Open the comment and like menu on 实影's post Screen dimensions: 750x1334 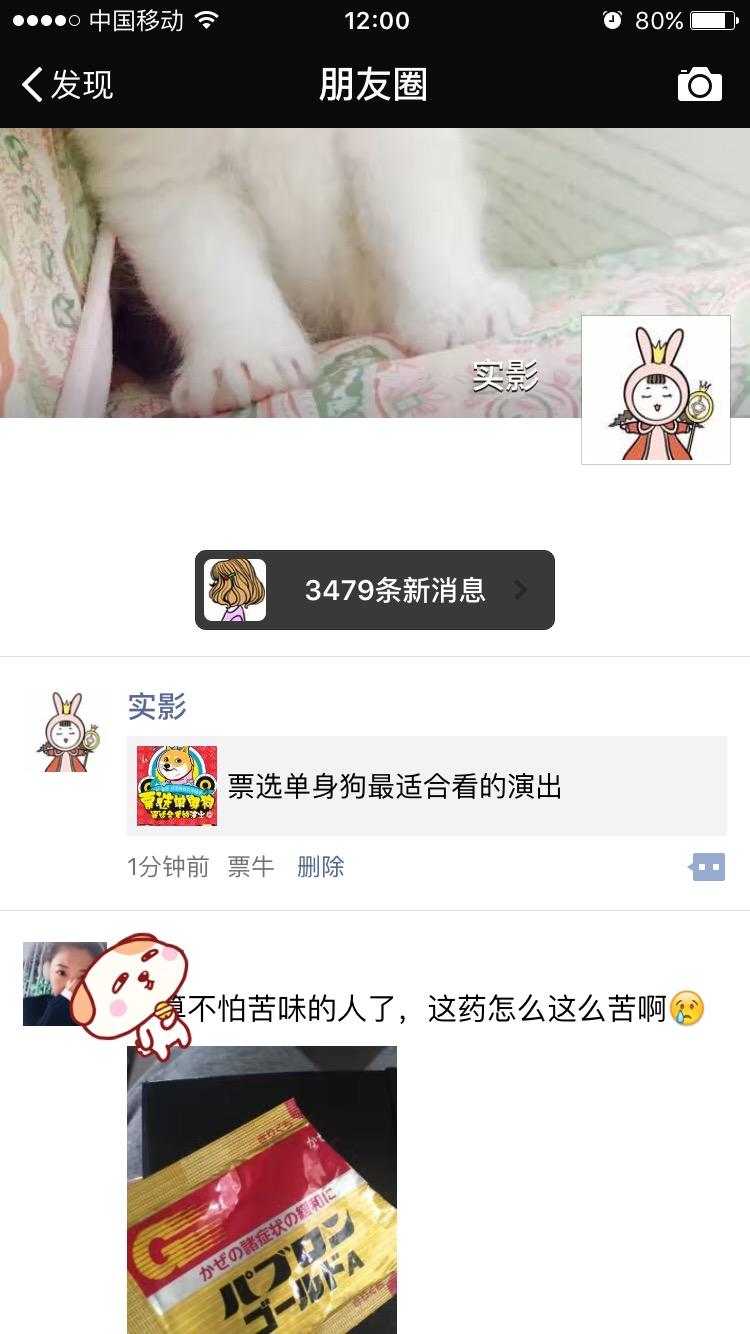click(x=708, y=867)
